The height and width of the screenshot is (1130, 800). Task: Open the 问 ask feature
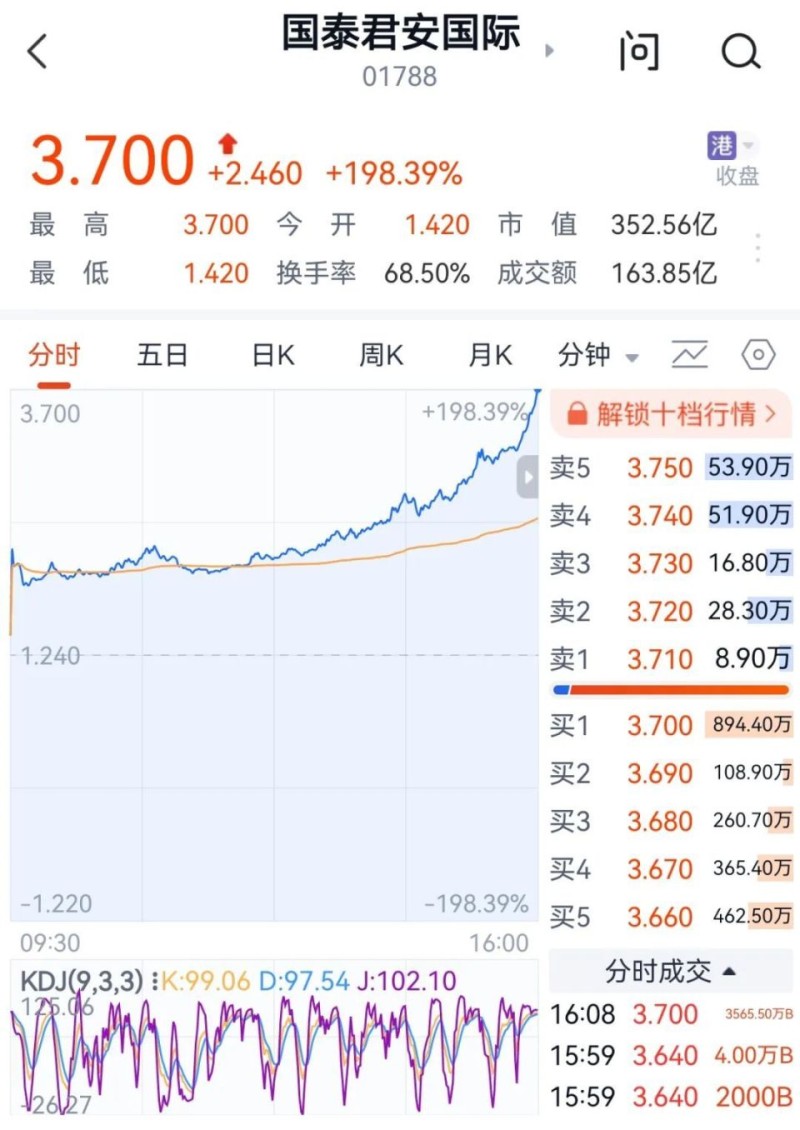639,51
